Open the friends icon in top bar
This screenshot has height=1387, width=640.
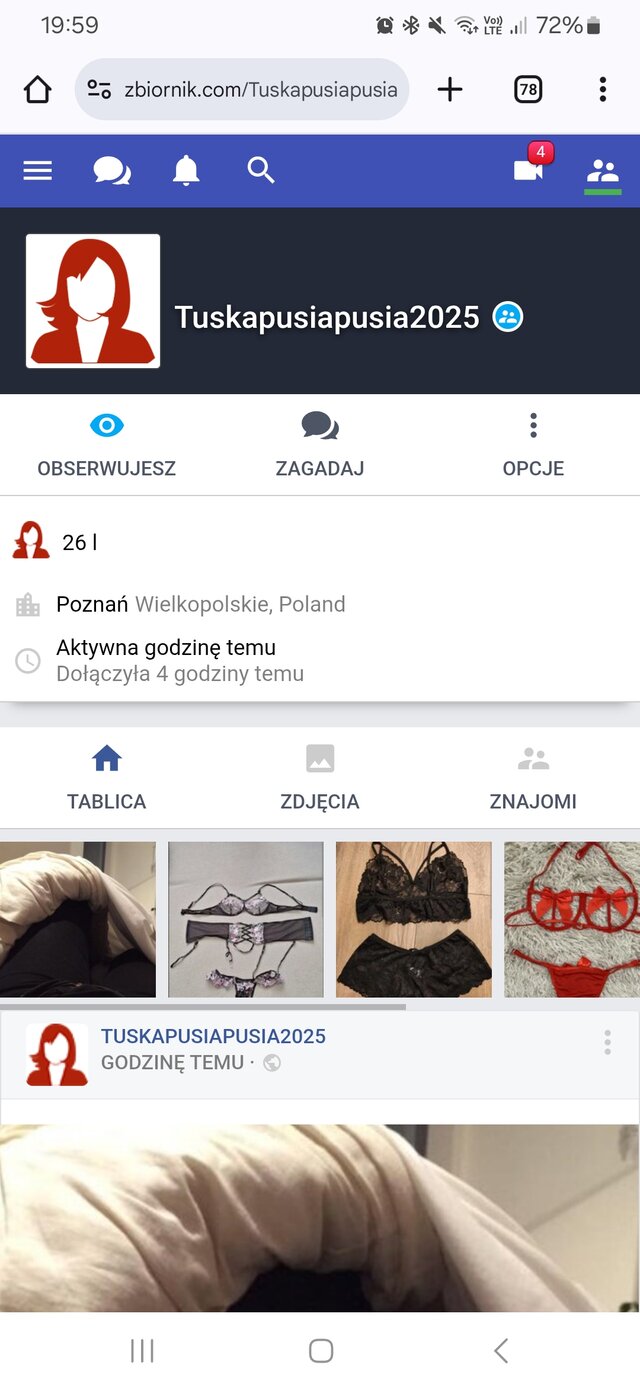coord(603,171)
